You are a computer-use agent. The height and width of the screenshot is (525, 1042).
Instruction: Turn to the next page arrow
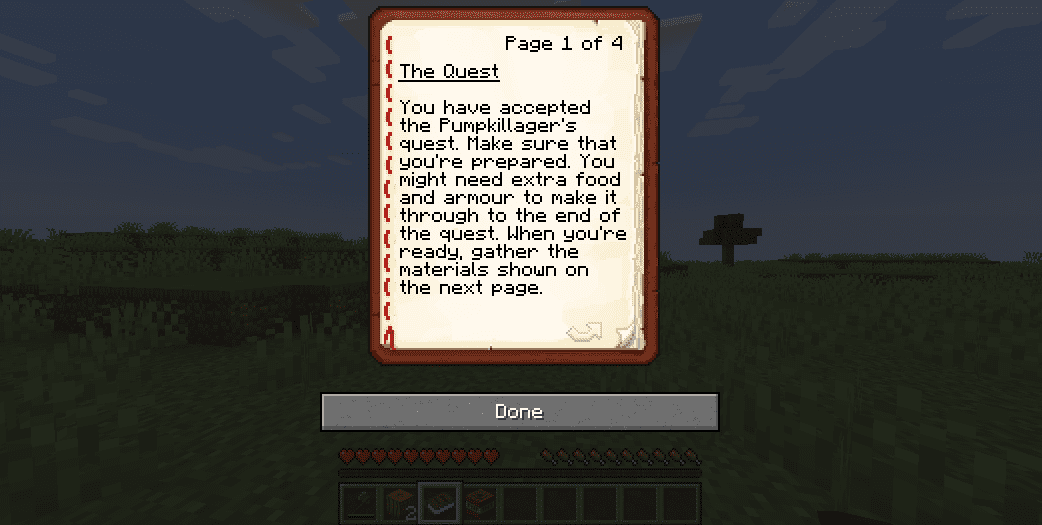[584, 331]
